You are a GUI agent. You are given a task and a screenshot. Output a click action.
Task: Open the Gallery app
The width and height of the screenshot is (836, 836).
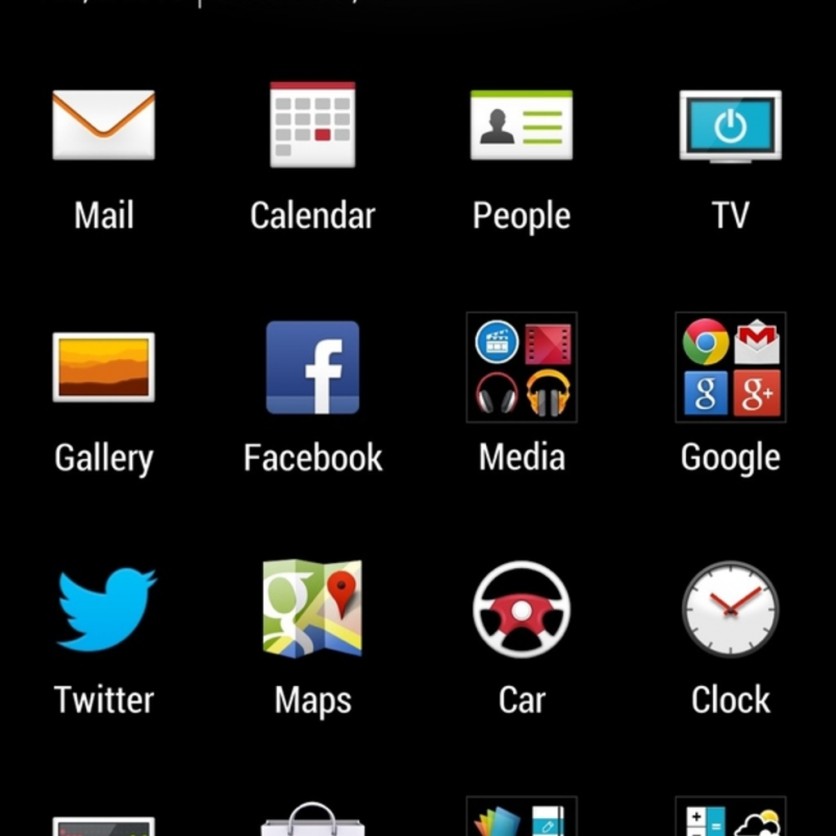click(104, 368)
